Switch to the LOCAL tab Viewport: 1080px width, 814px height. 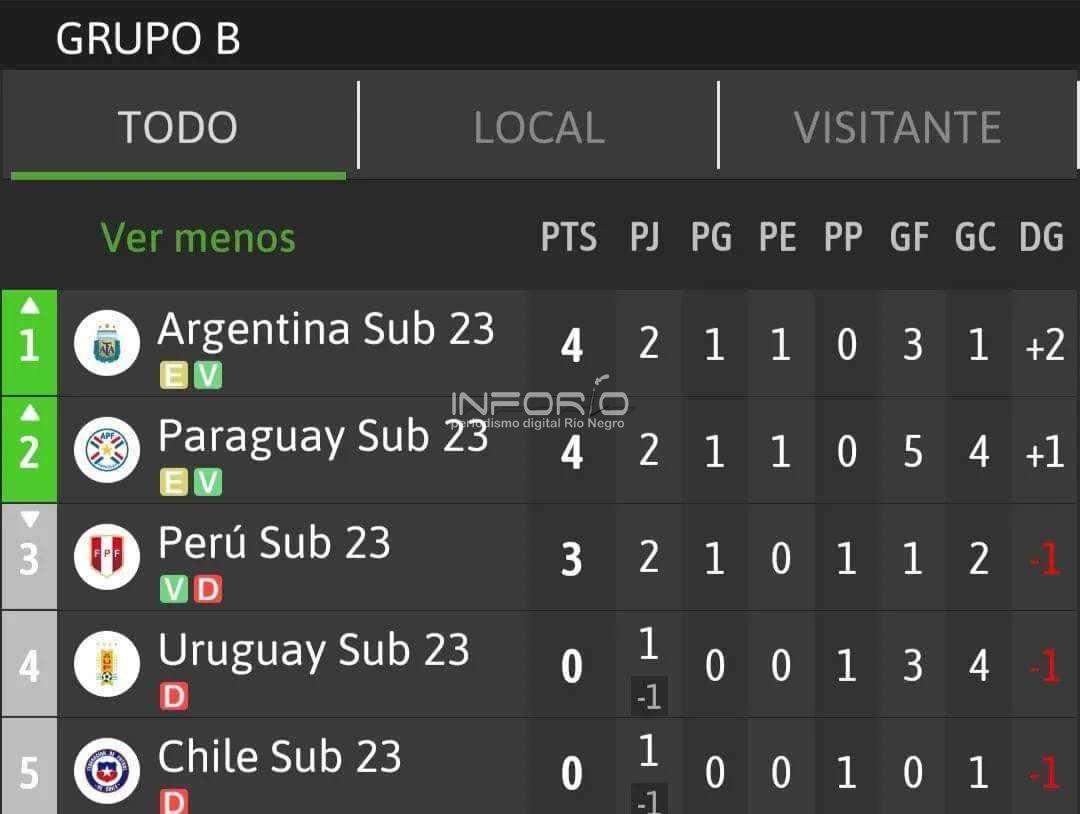pyautogui.click(x=538, y=127)
